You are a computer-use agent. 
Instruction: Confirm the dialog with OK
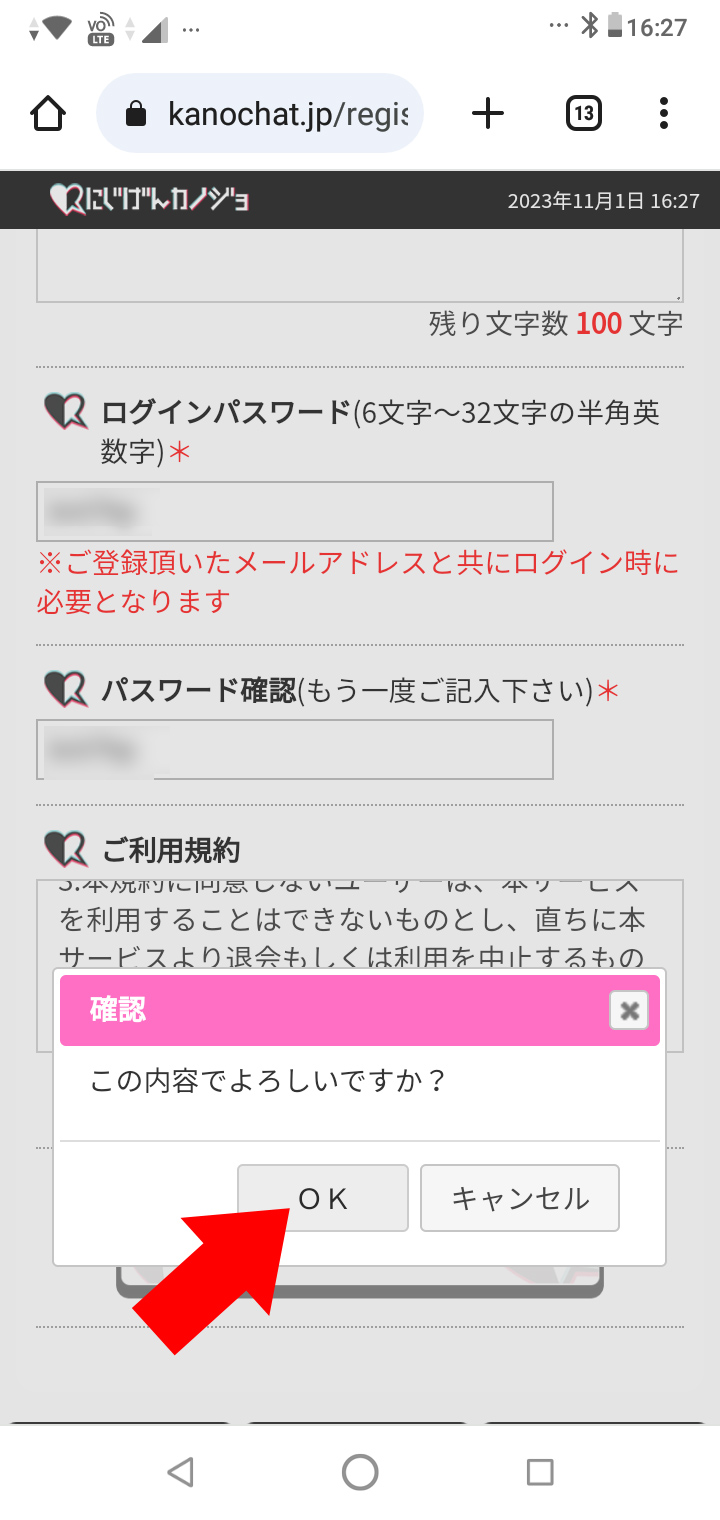click(x=323, y=1198)
